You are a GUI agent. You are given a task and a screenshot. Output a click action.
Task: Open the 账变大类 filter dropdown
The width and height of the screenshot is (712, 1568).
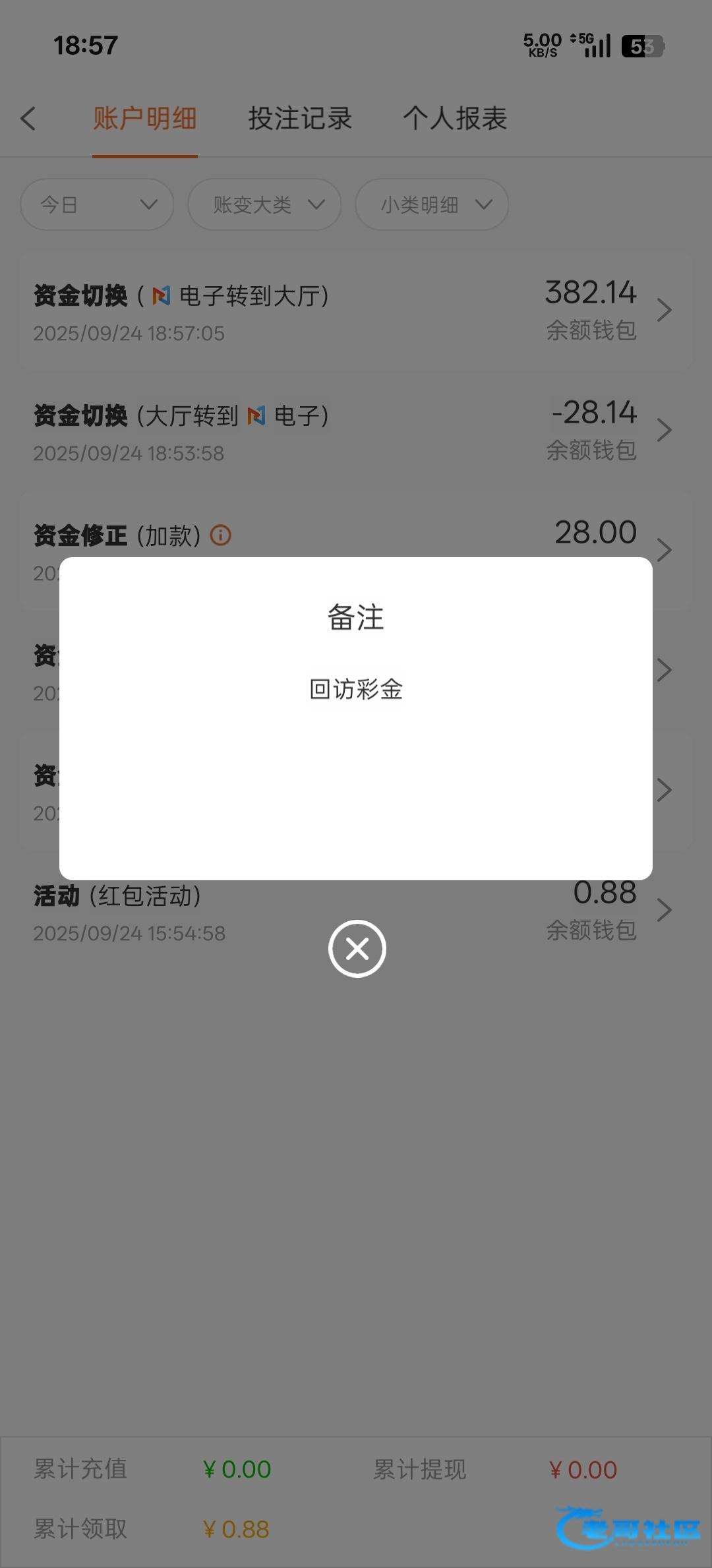(264, 204)
